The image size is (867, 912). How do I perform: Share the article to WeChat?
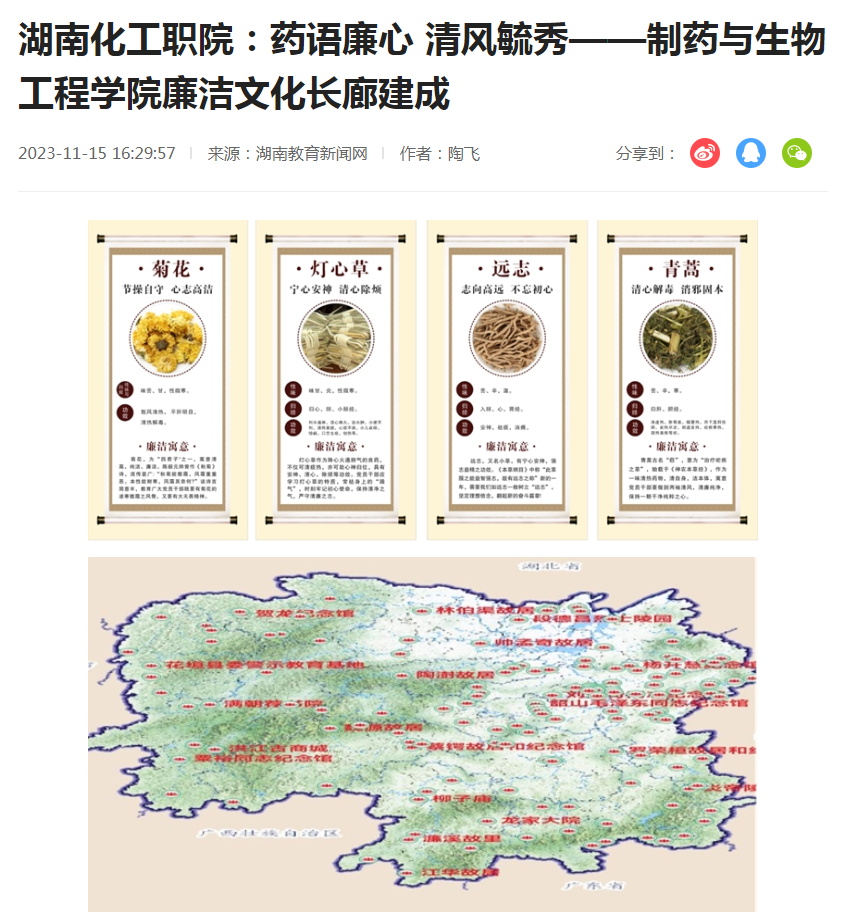tap(797, 153)
